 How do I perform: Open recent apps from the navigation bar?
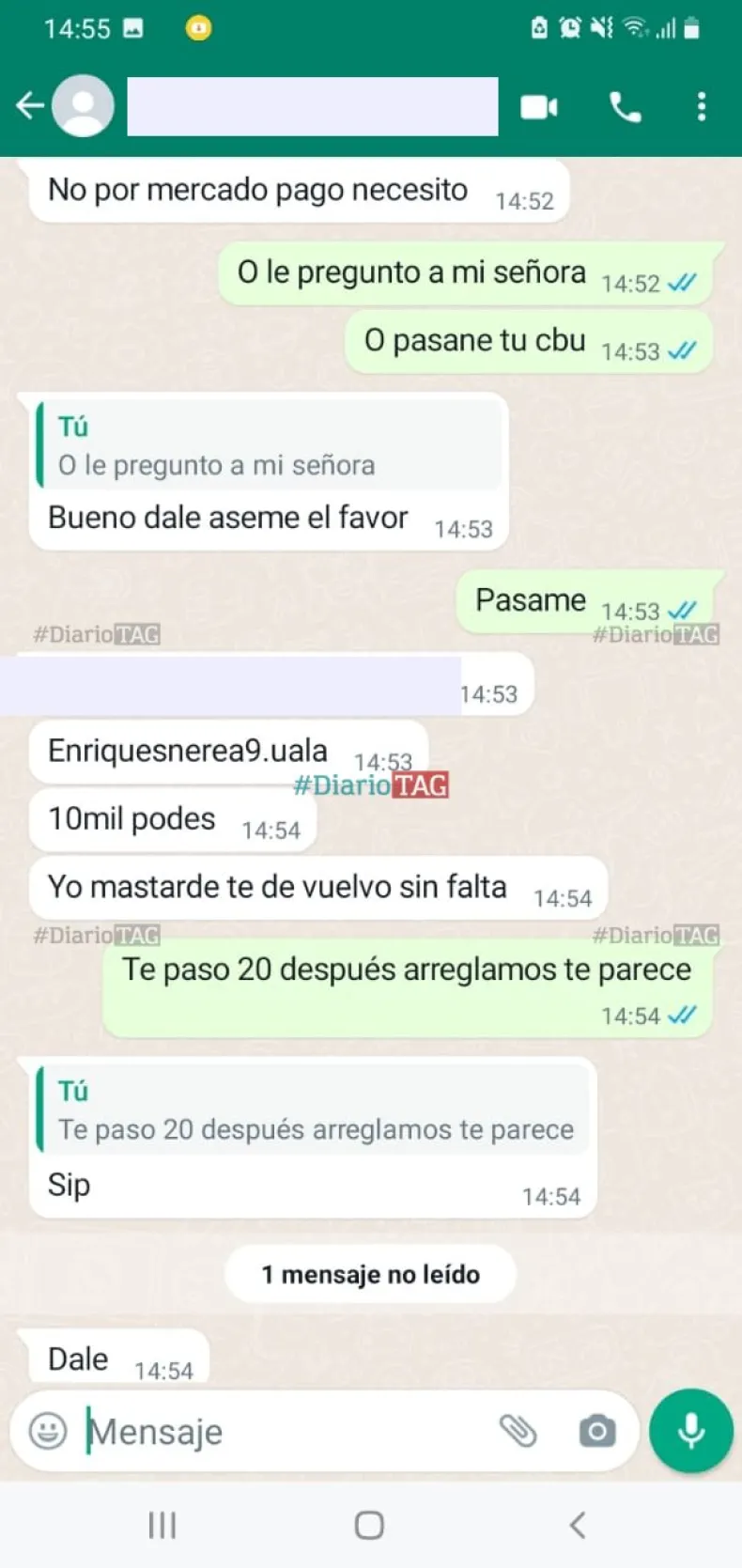[x=162, y=1525]
